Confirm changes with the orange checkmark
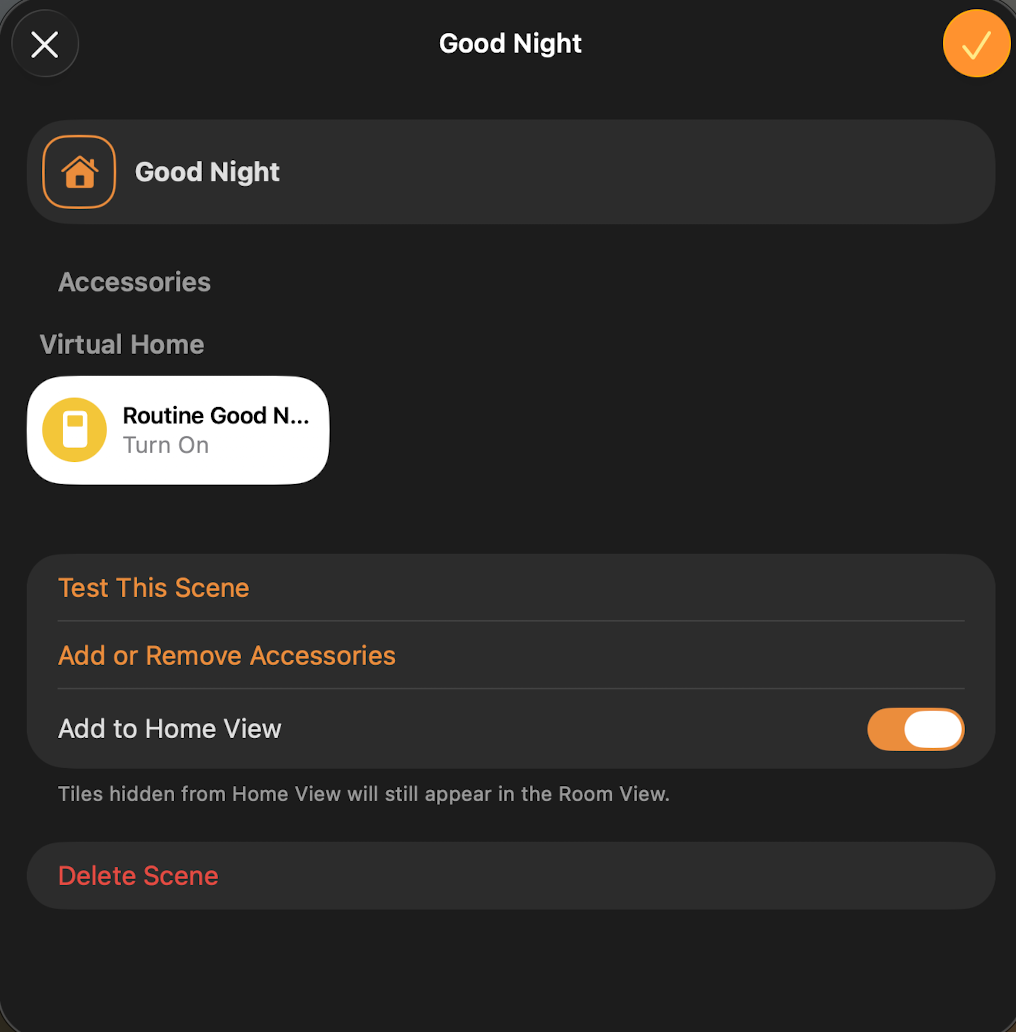 [975, 44]
